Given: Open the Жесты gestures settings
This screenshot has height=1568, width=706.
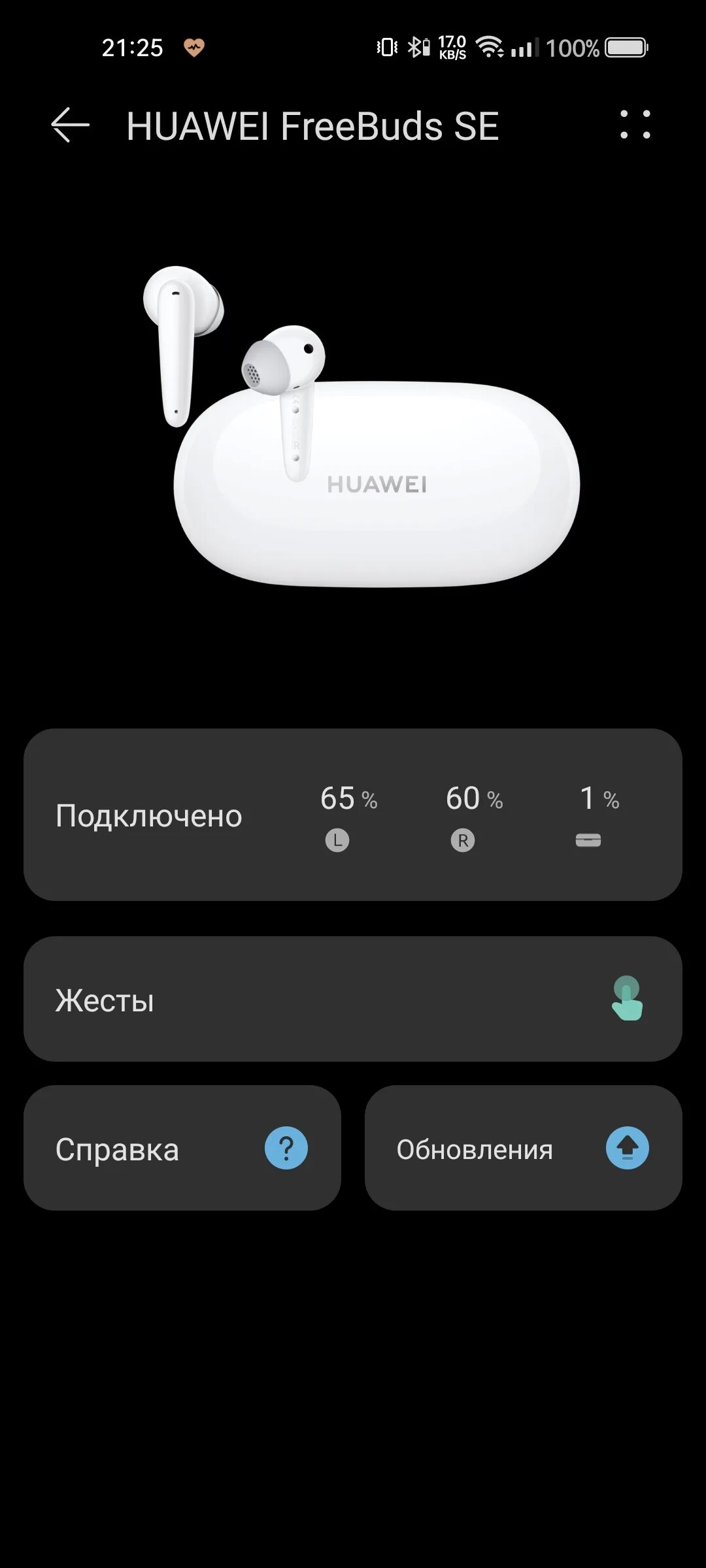Looking at the screenshot, I should pos(353,999).
